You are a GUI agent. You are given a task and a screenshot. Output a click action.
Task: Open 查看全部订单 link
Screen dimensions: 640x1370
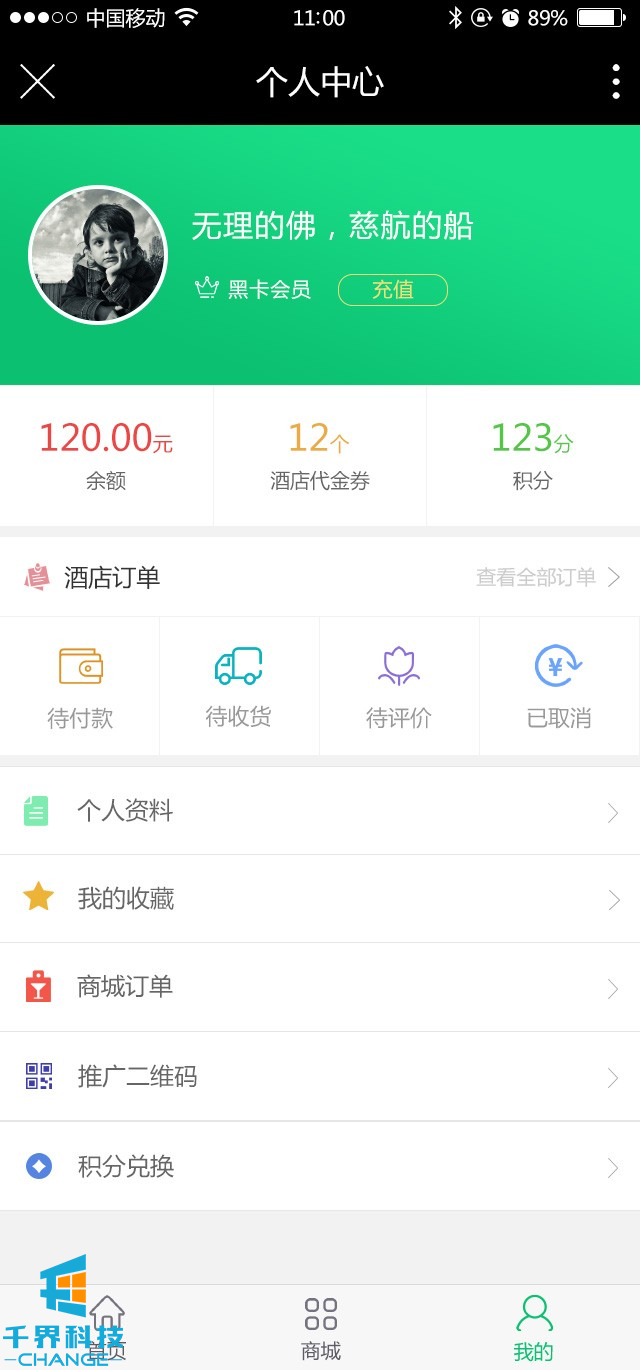point(548,577)
